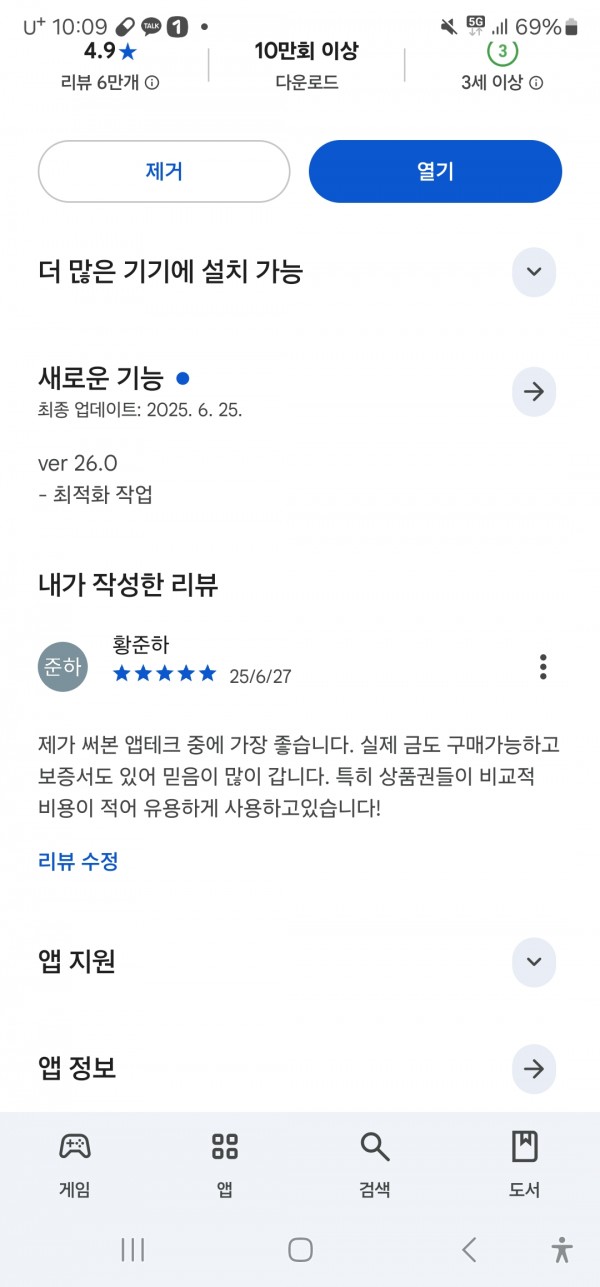Switch to the 앱 tab
The width and height of the screenshot is (600, 1287).
click(x=225, y=1164)
